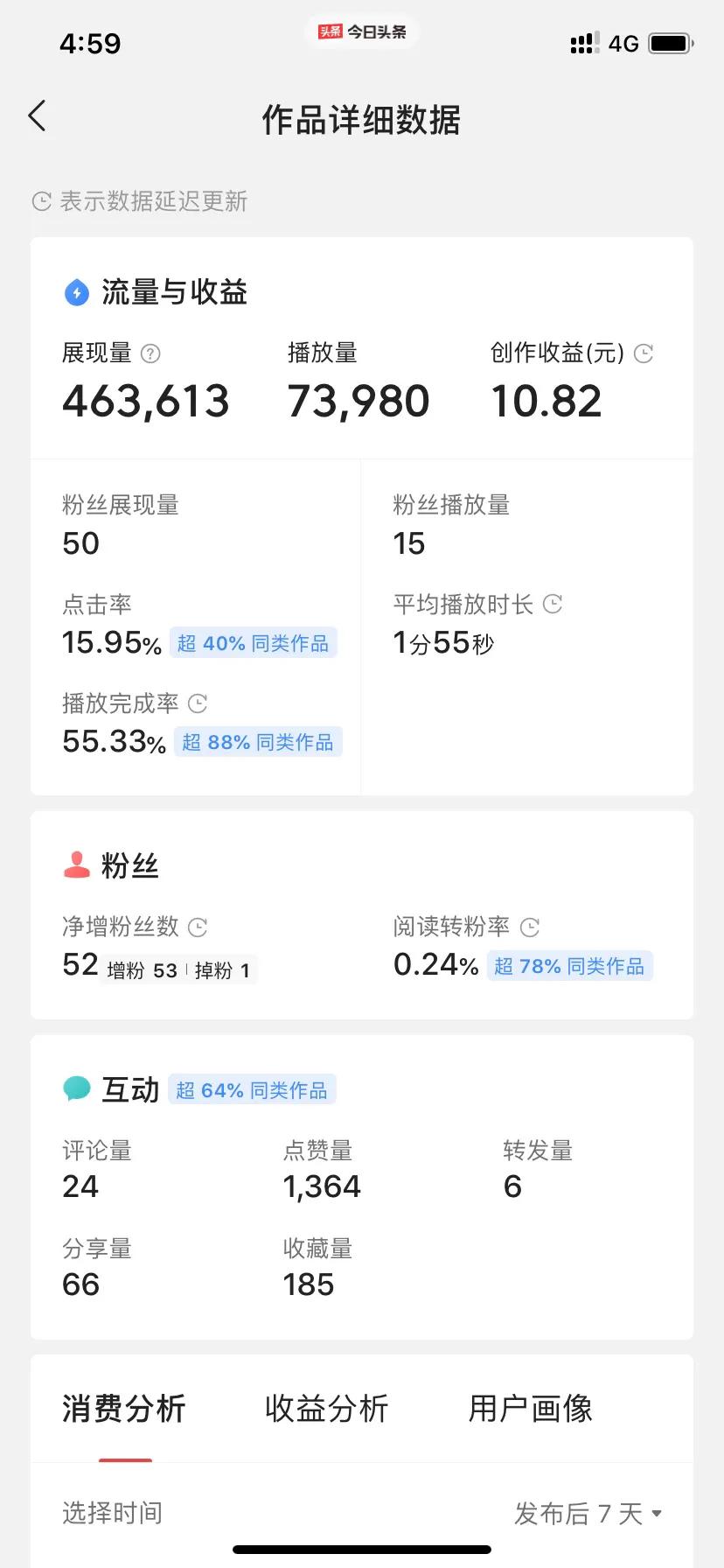Tap the red person icon beside 粉丝
Viewport: 724px width, 1568px height.
[77, 864]
